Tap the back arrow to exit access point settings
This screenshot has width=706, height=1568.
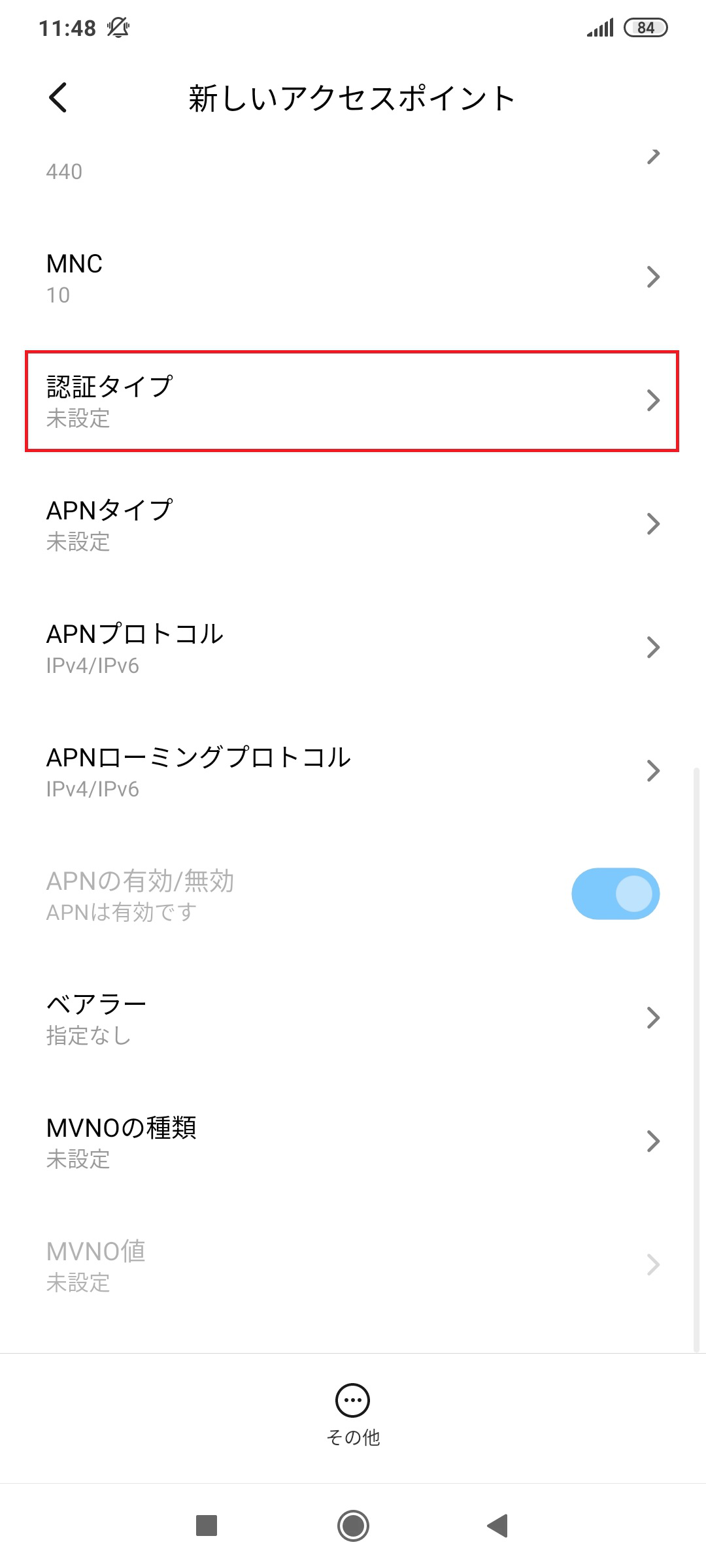coord(58,98)
